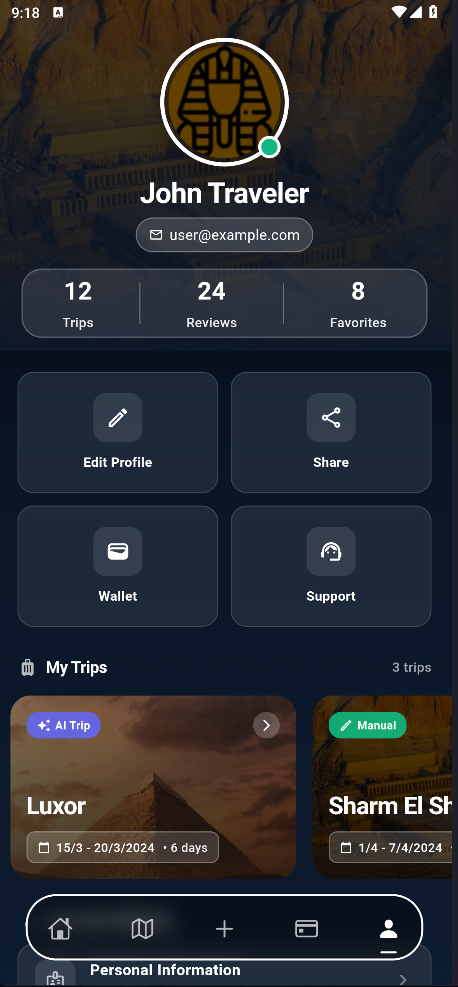Contact Support

tap(331, 566)
